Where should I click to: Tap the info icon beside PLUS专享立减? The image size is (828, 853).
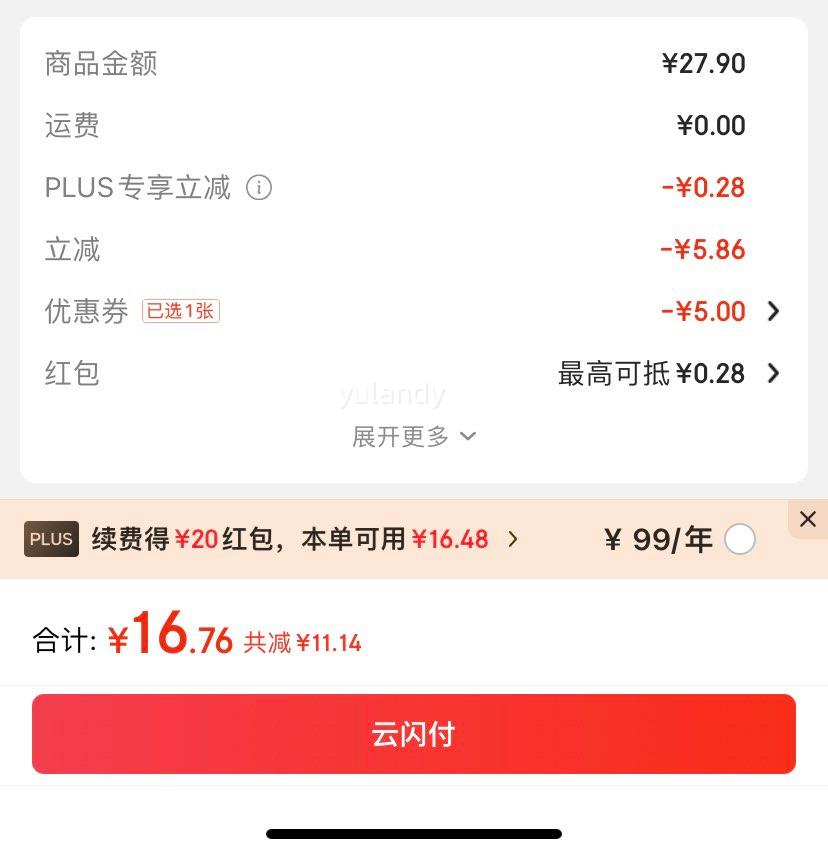pos(258,188)
